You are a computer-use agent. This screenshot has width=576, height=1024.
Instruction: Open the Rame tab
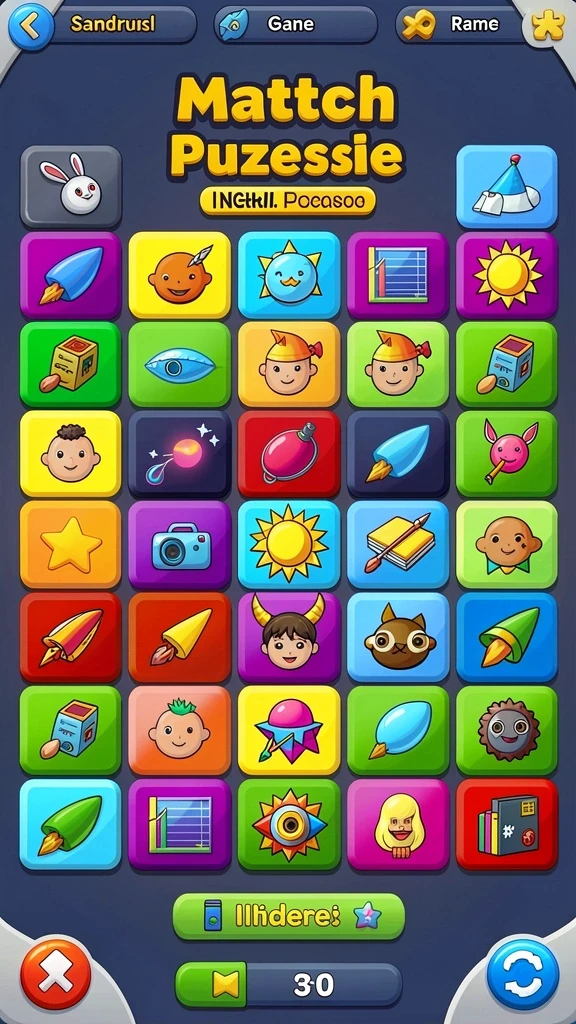coord(460,25)
